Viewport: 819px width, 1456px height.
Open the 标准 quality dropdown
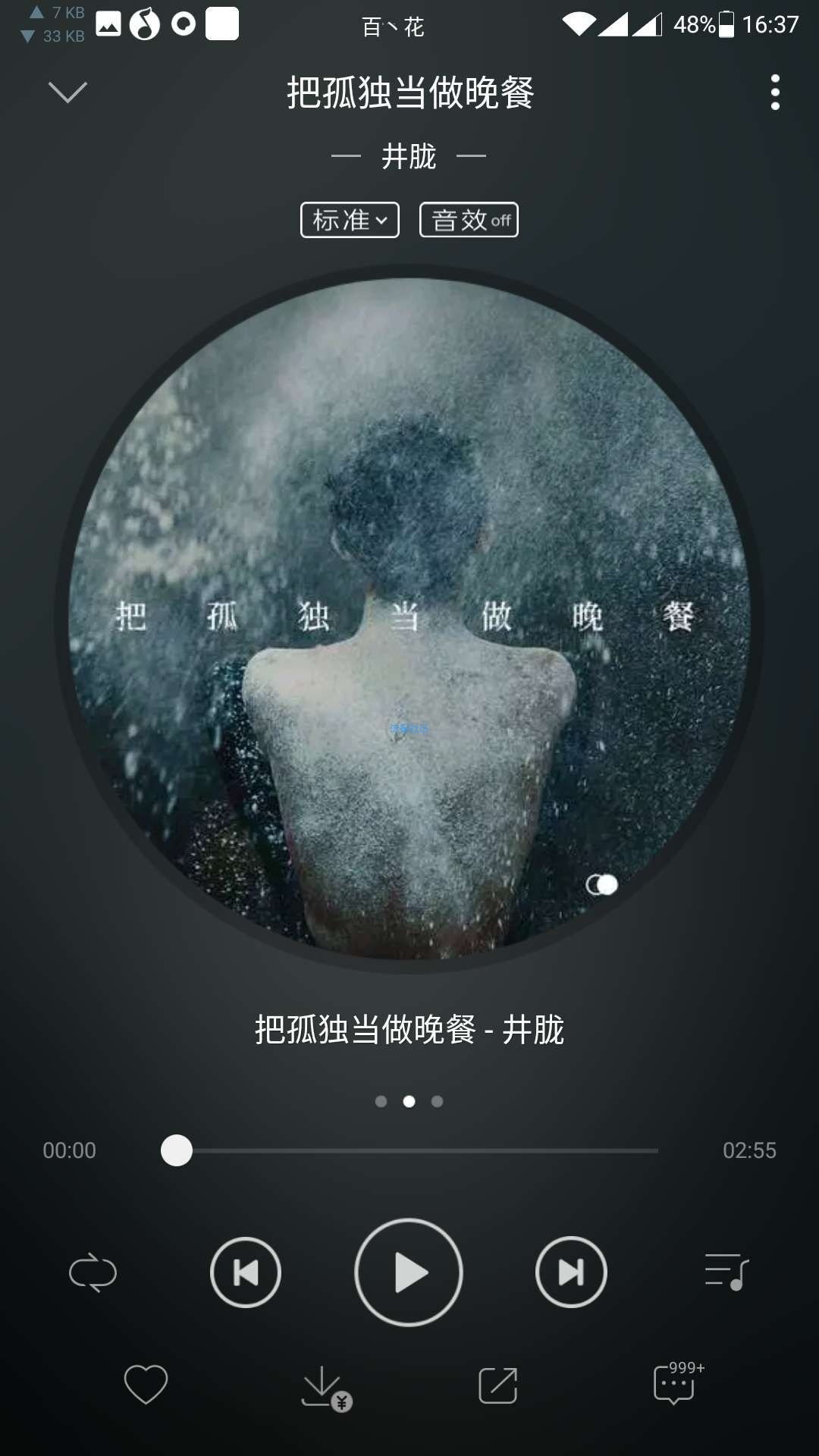click(x=350, y=220)
